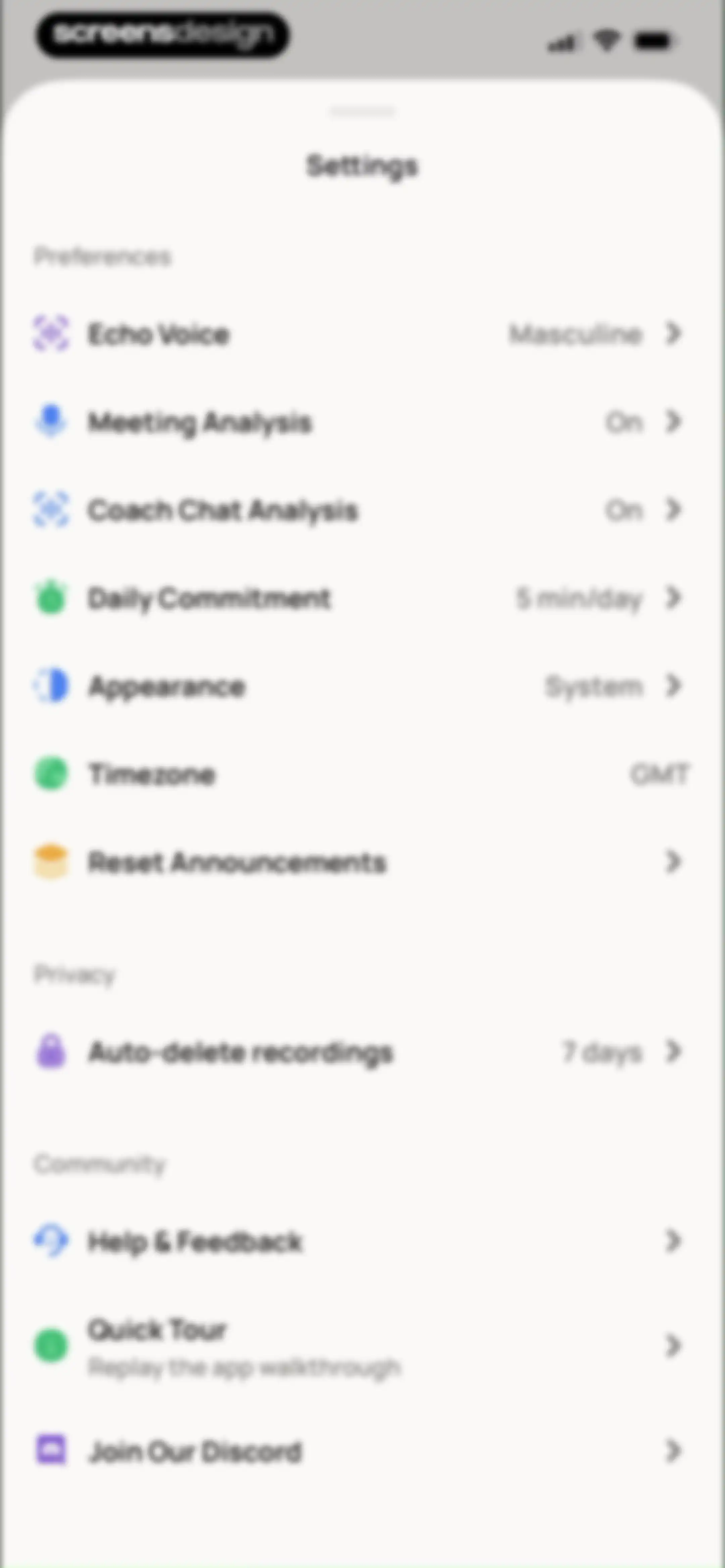This screenshot has width=725, height=1568.
Task: Select the Timezone row
Action: click(362, 774)
